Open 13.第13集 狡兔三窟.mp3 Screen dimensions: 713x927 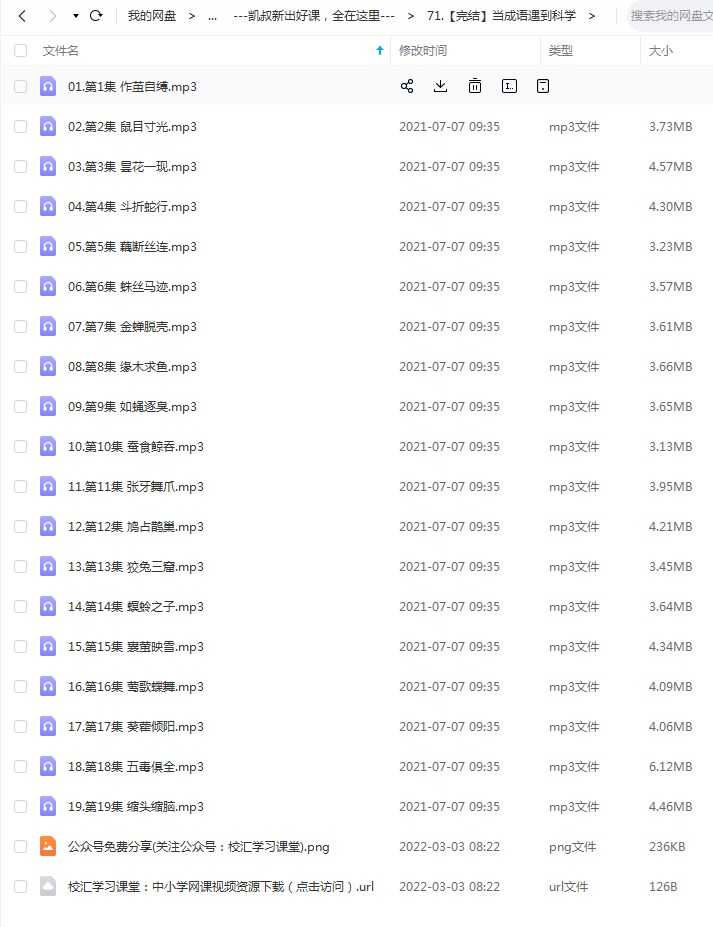[x=135, y=567]
